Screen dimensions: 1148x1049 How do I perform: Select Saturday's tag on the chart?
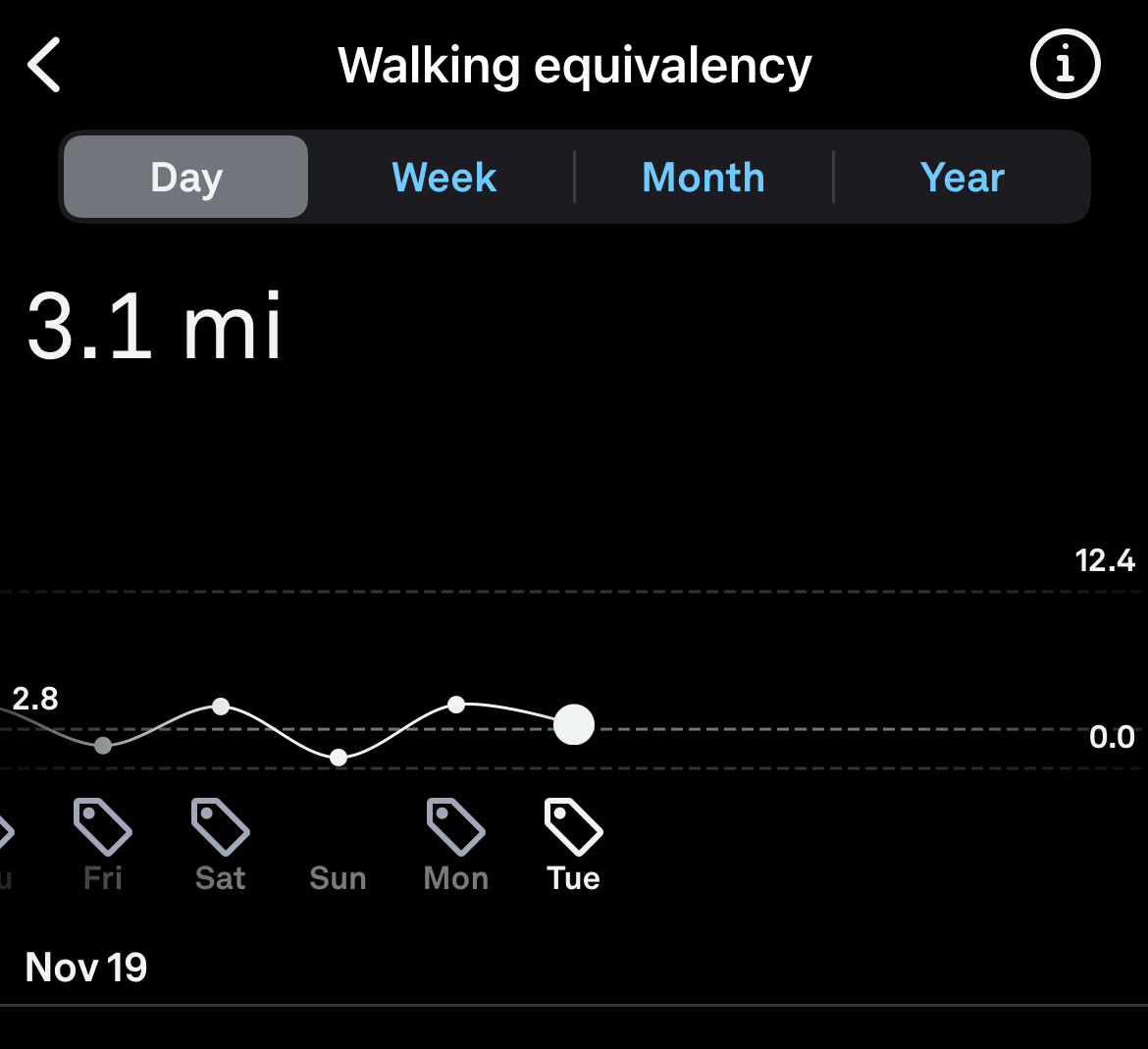[221, 826]
